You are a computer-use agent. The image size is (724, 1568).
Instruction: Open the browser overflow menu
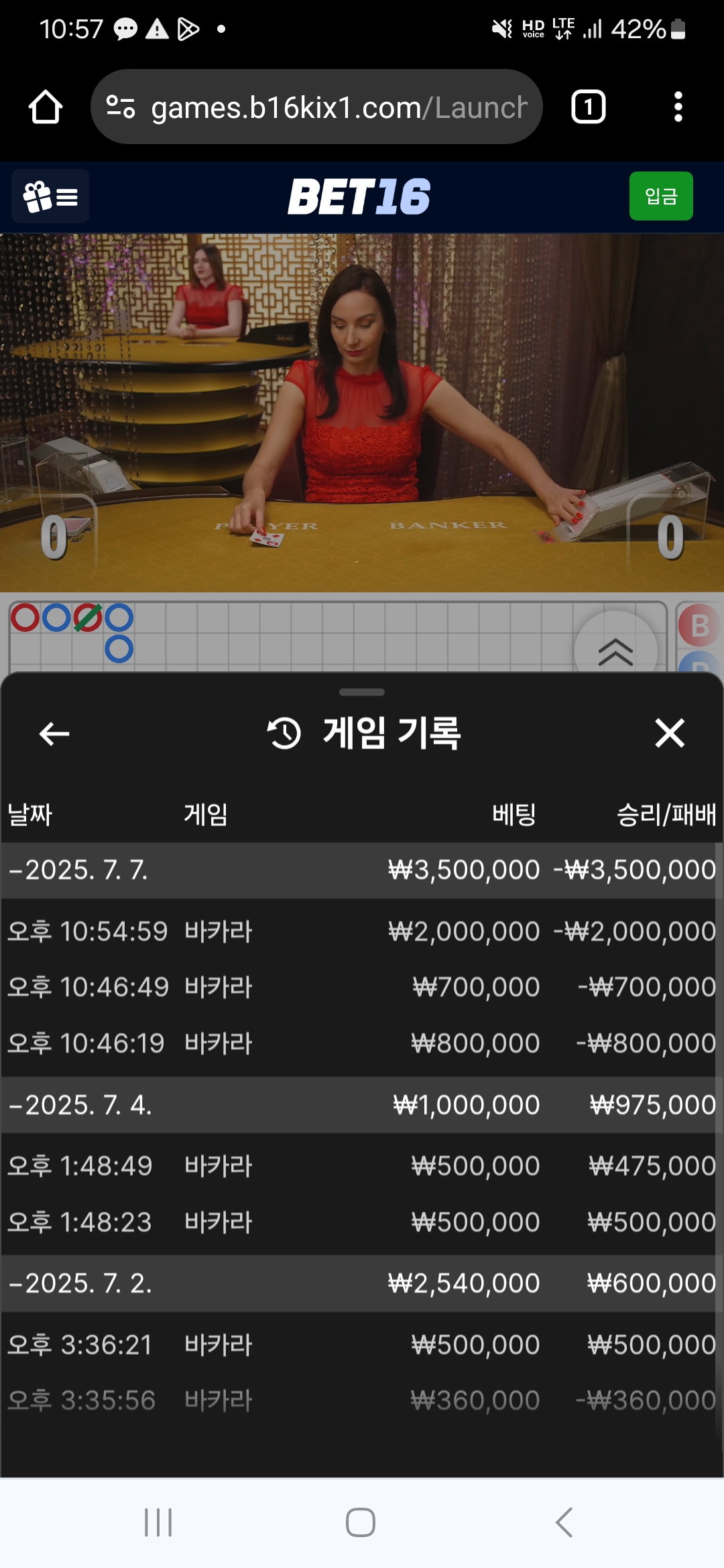pos(678,107)
